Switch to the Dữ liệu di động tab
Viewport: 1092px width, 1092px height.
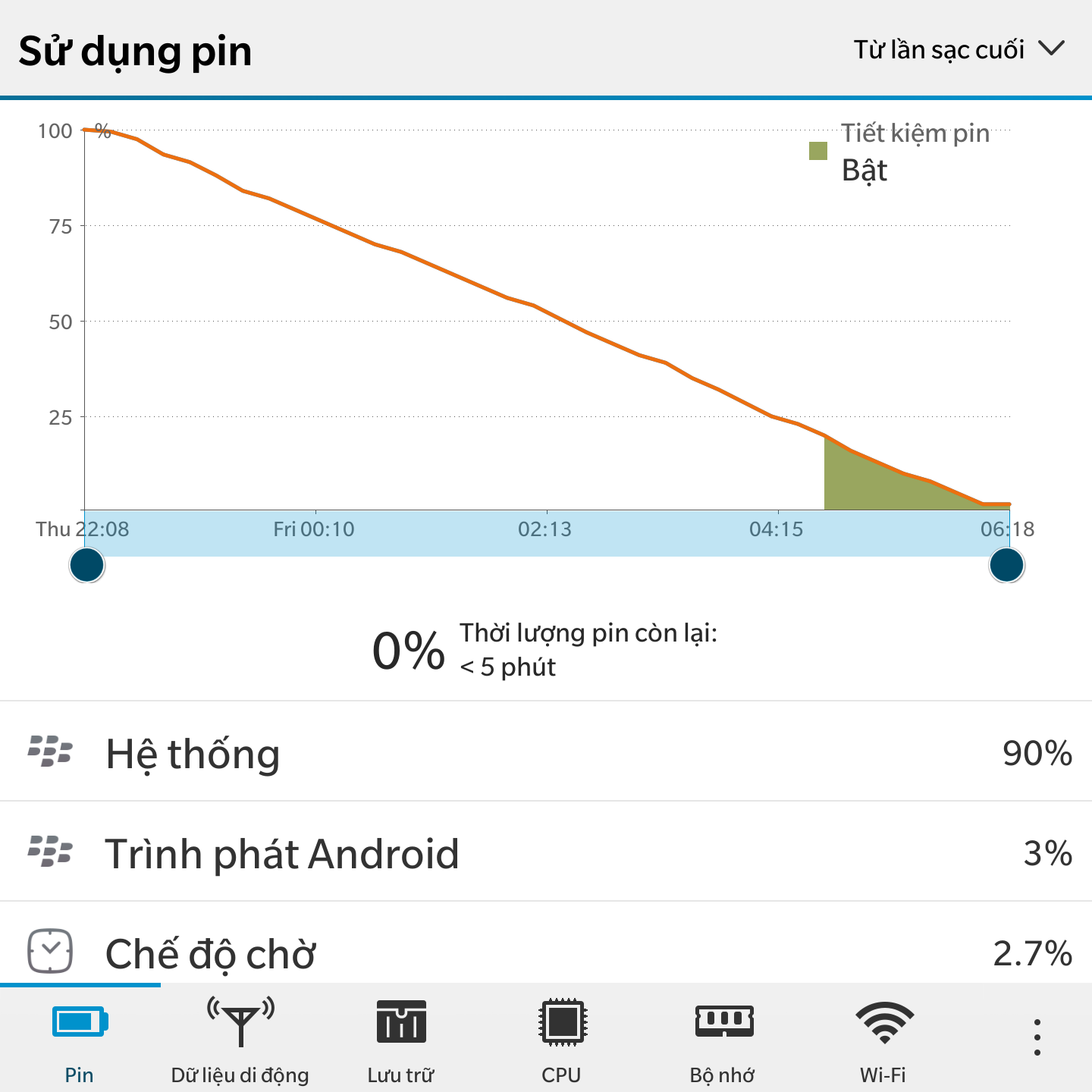(x=240, y=1039)
